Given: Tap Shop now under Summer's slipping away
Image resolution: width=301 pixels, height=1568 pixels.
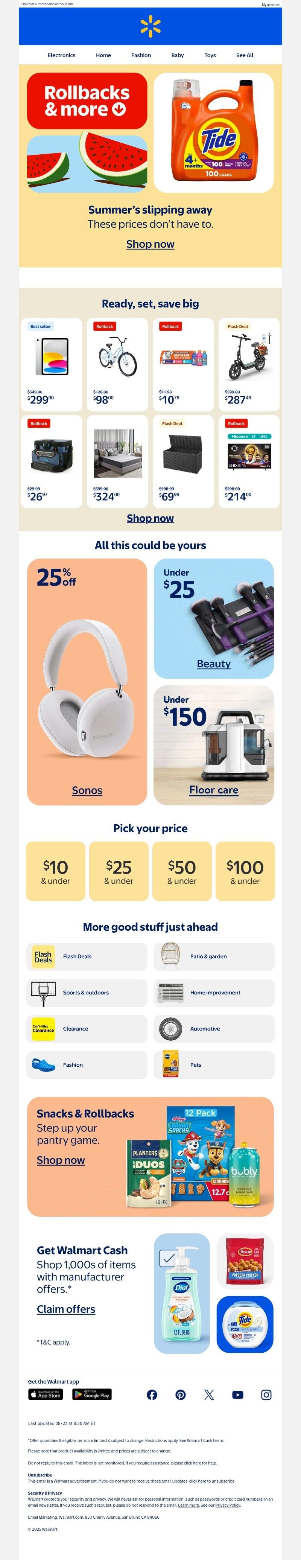Looking at the screenshot, I should tap(150, 244).
